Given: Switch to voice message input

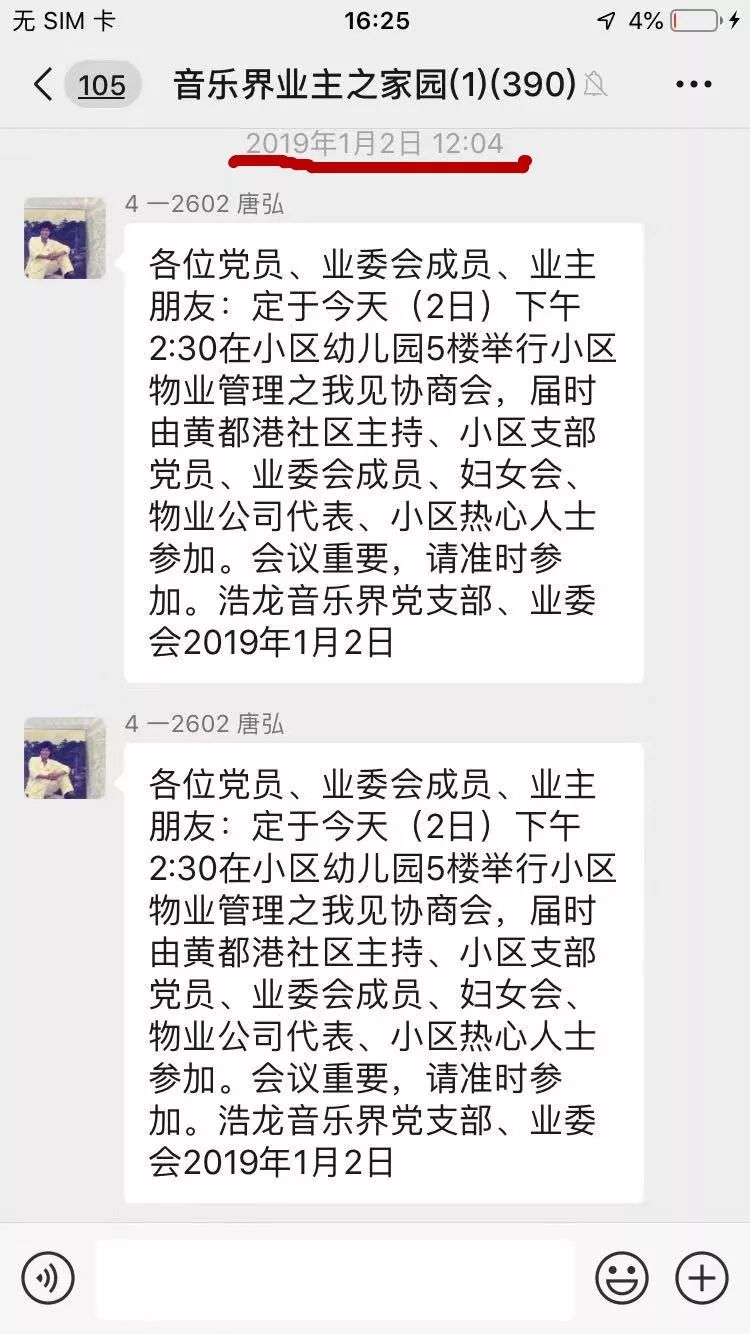Looking at the screenshot, I should click(48, 1278).
